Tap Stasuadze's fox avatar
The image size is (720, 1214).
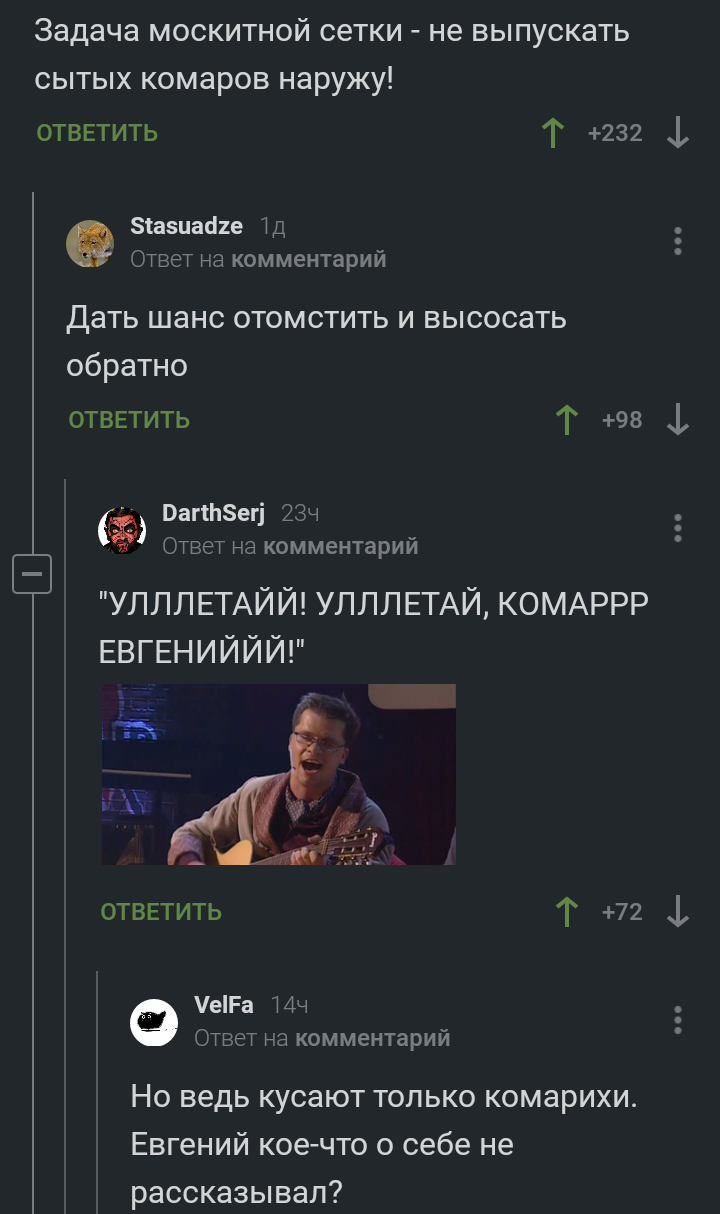point(90,243)
